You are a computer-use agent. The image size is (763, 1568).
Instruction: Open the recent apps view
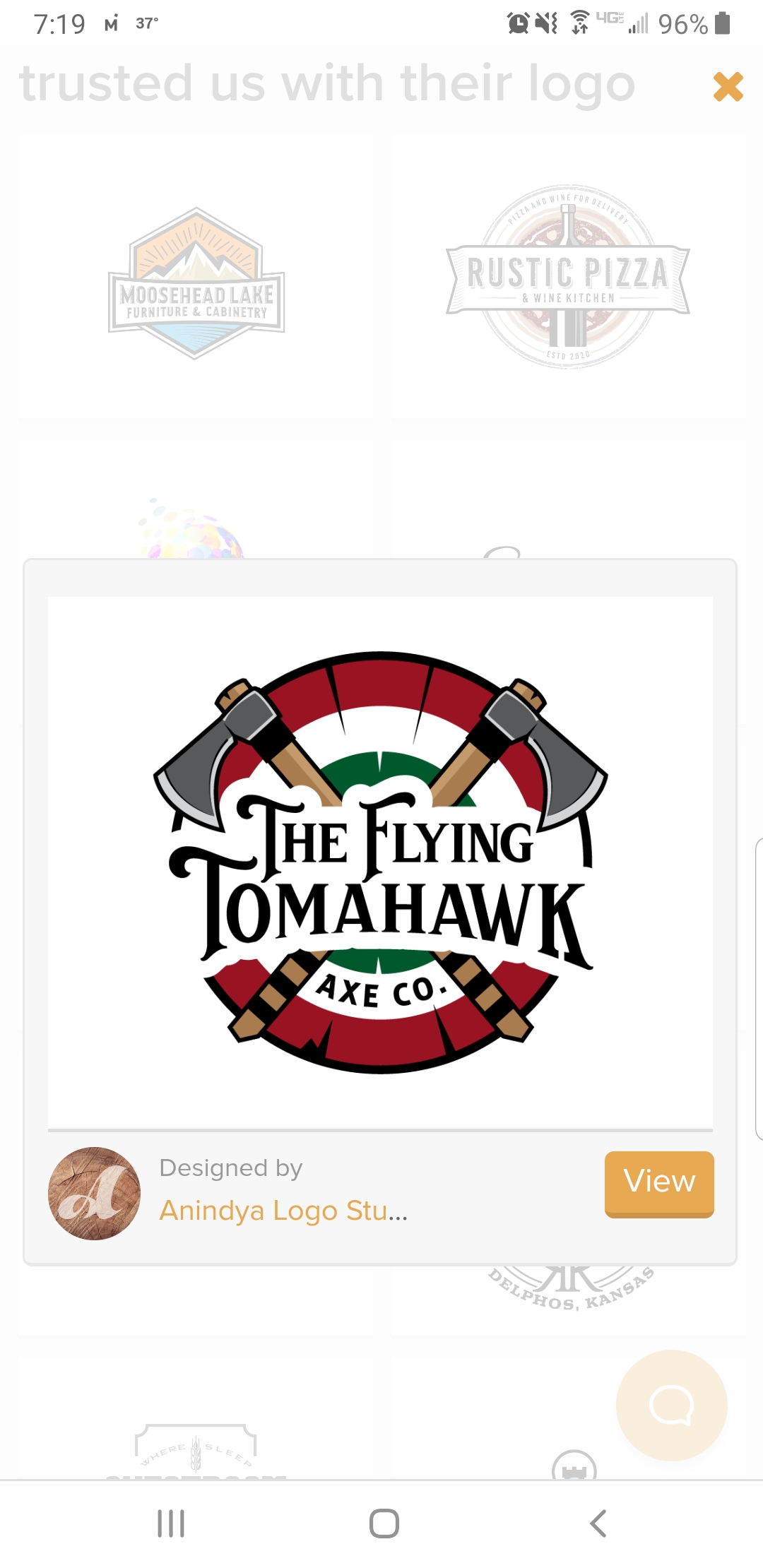(171, 1524)
